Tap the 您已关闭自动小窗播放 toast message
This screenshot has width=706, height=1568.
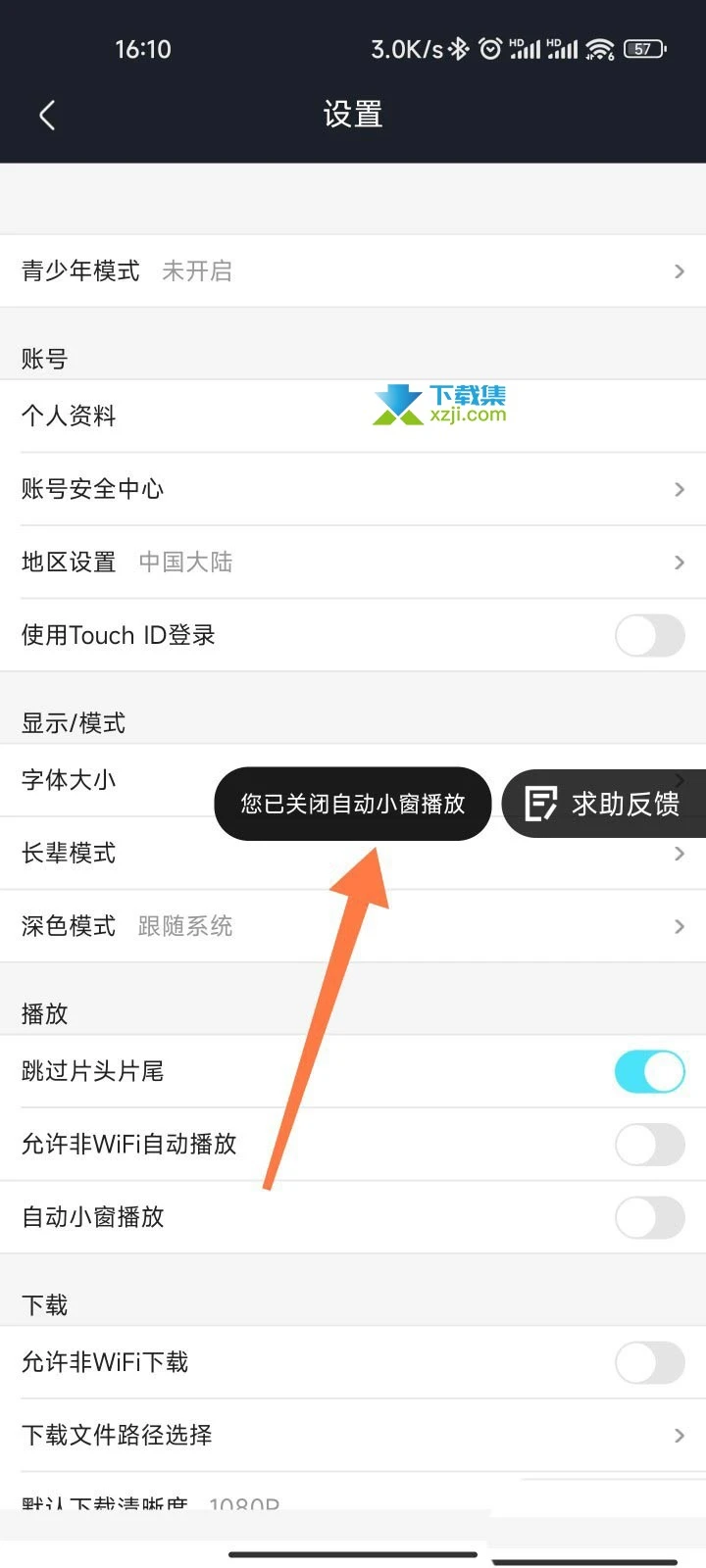[x=352, y=803]
